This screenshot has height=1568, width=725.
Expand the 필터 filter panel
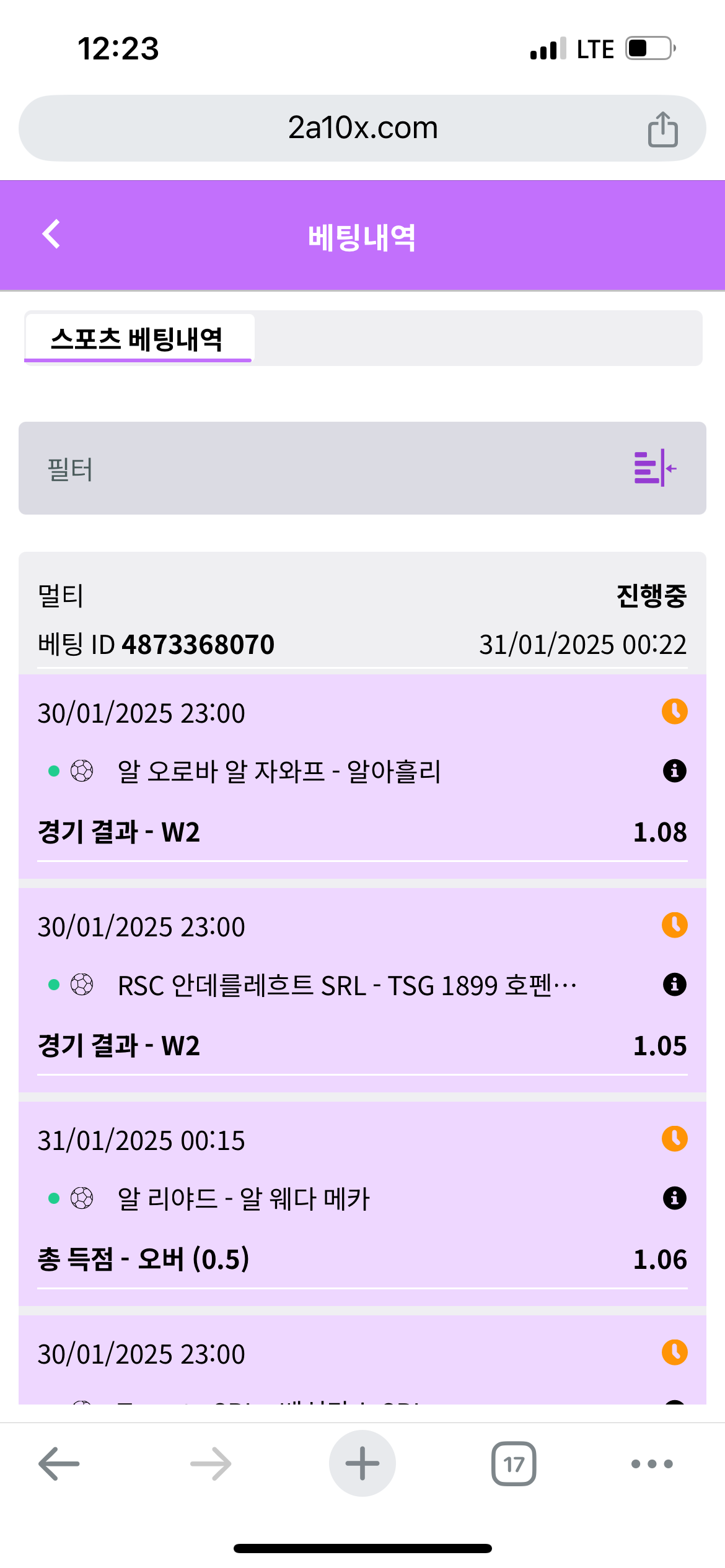pyautogui.click(x=654, y=468)
